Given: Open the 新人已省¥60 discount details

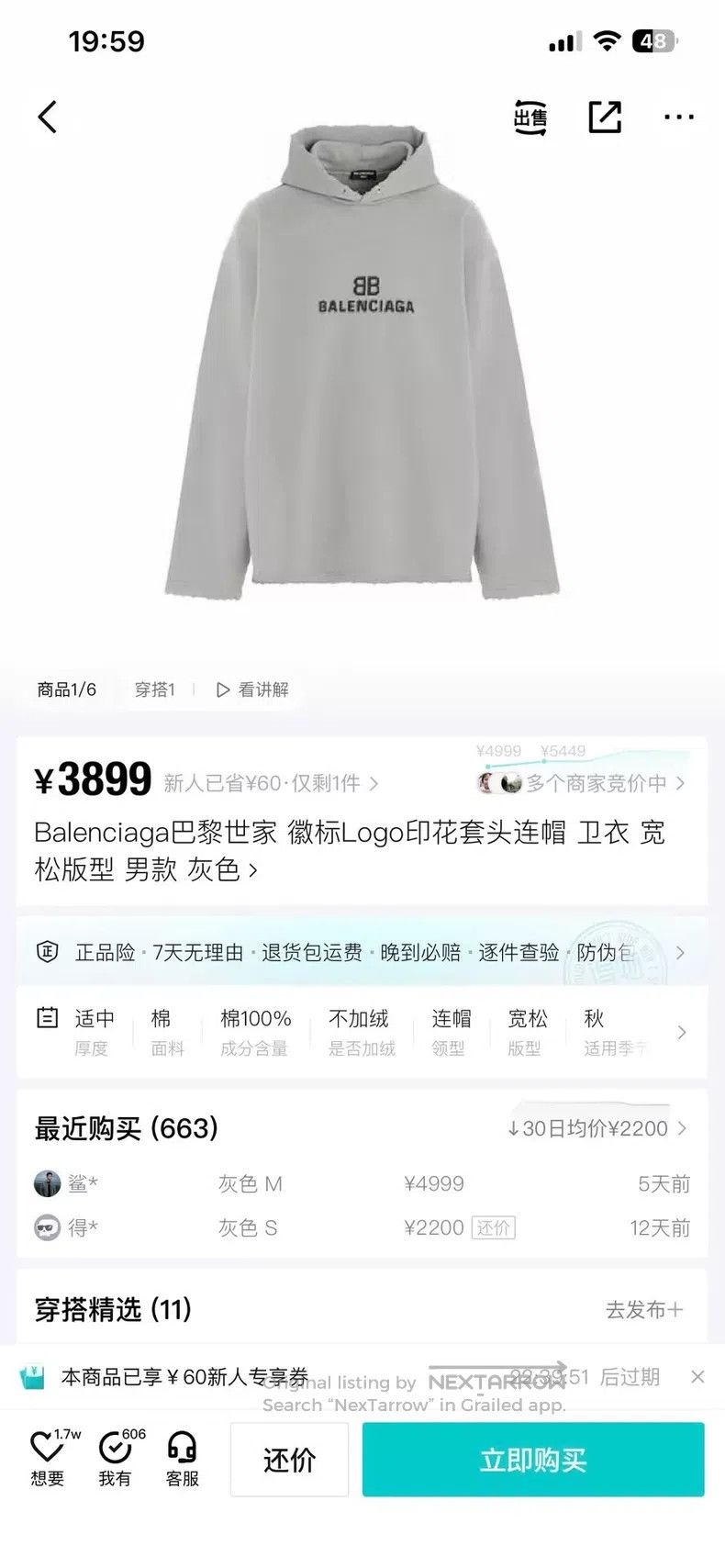Looking at the screenshot, I should point(271,783).
